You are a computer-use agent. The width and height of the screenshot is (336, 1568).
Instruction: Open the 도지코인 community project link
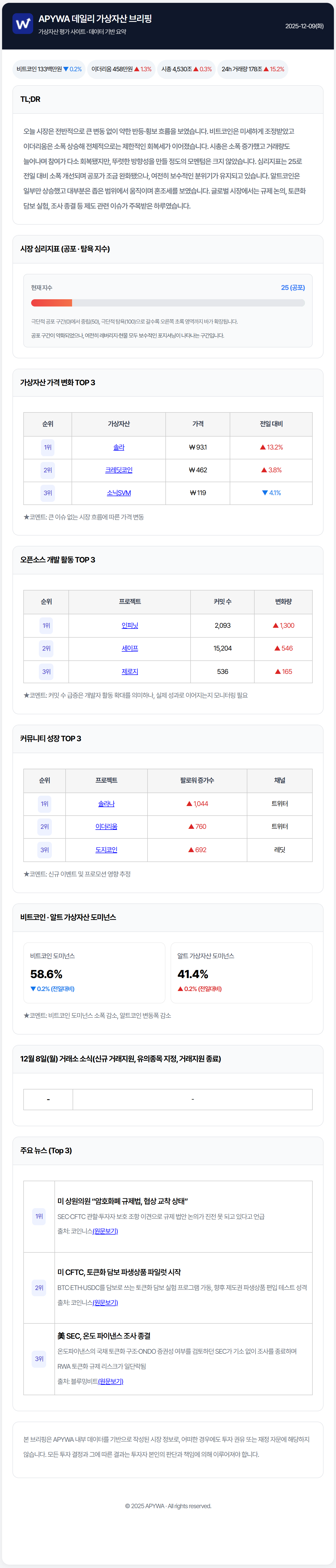[106, 850]
